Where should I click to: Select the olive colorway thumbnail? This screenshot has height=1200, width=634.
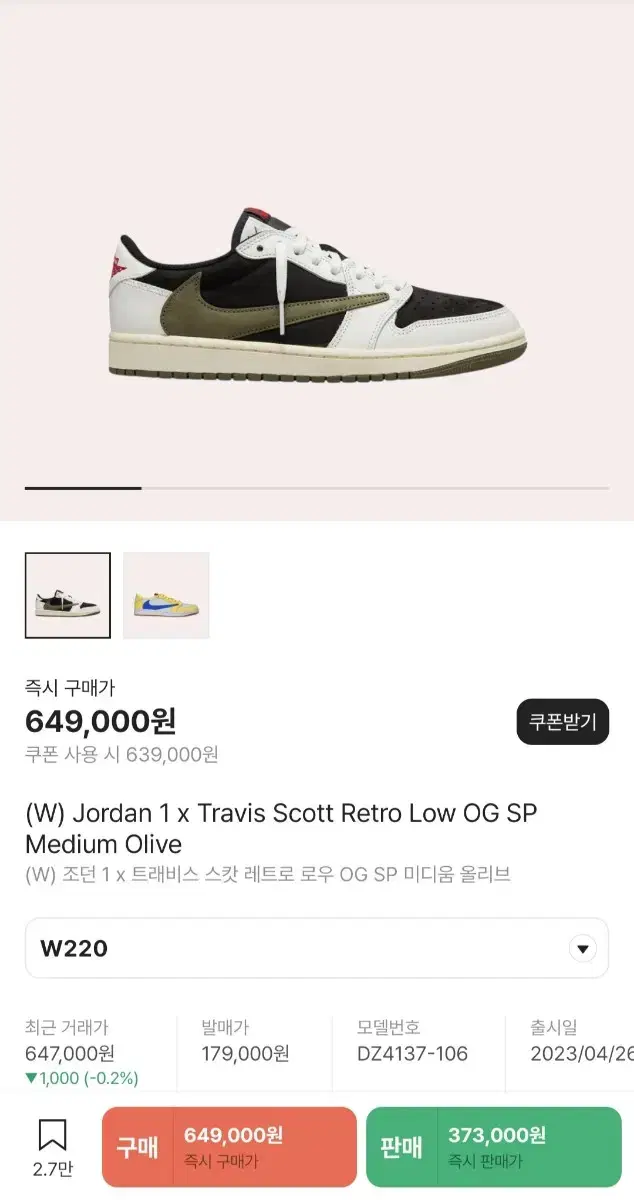coord(68,595)
